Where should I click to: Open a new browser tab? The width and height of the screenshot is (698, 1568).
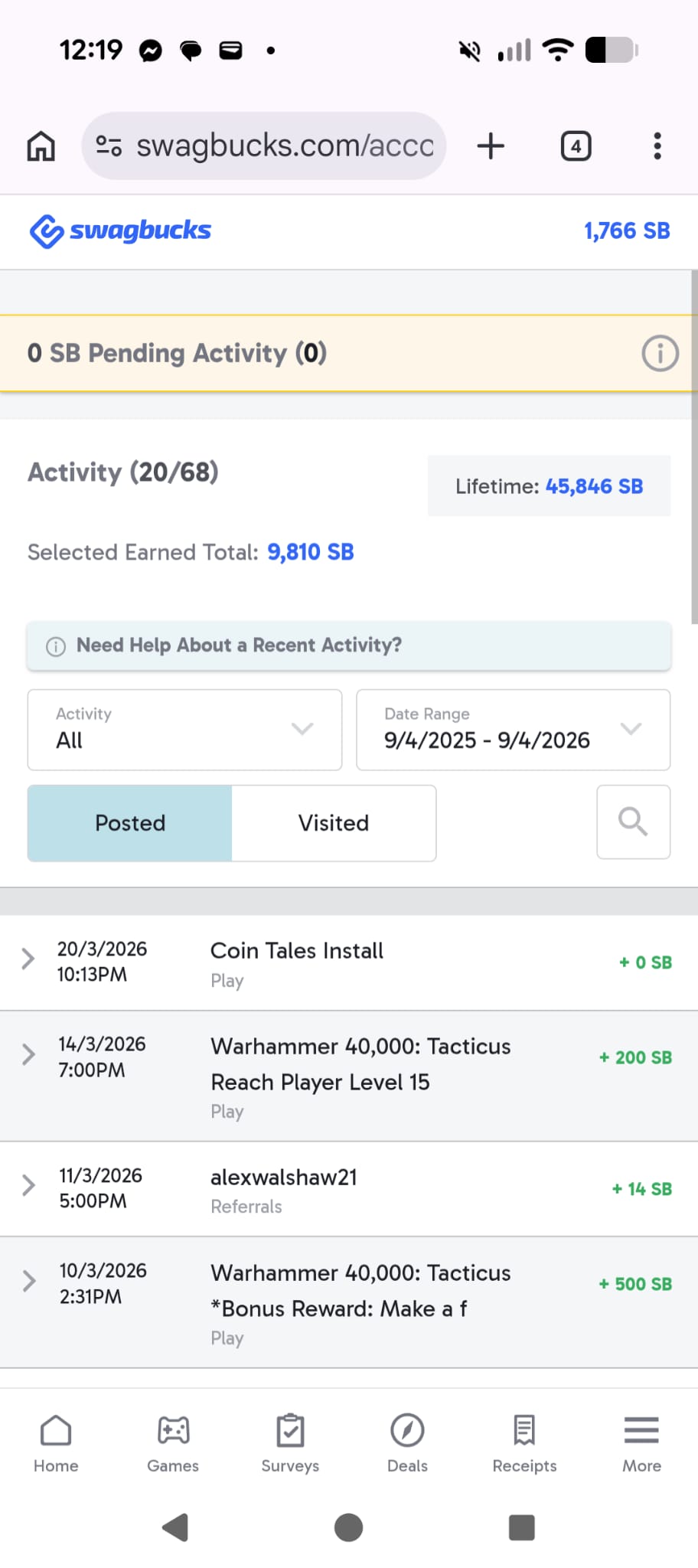491,145
